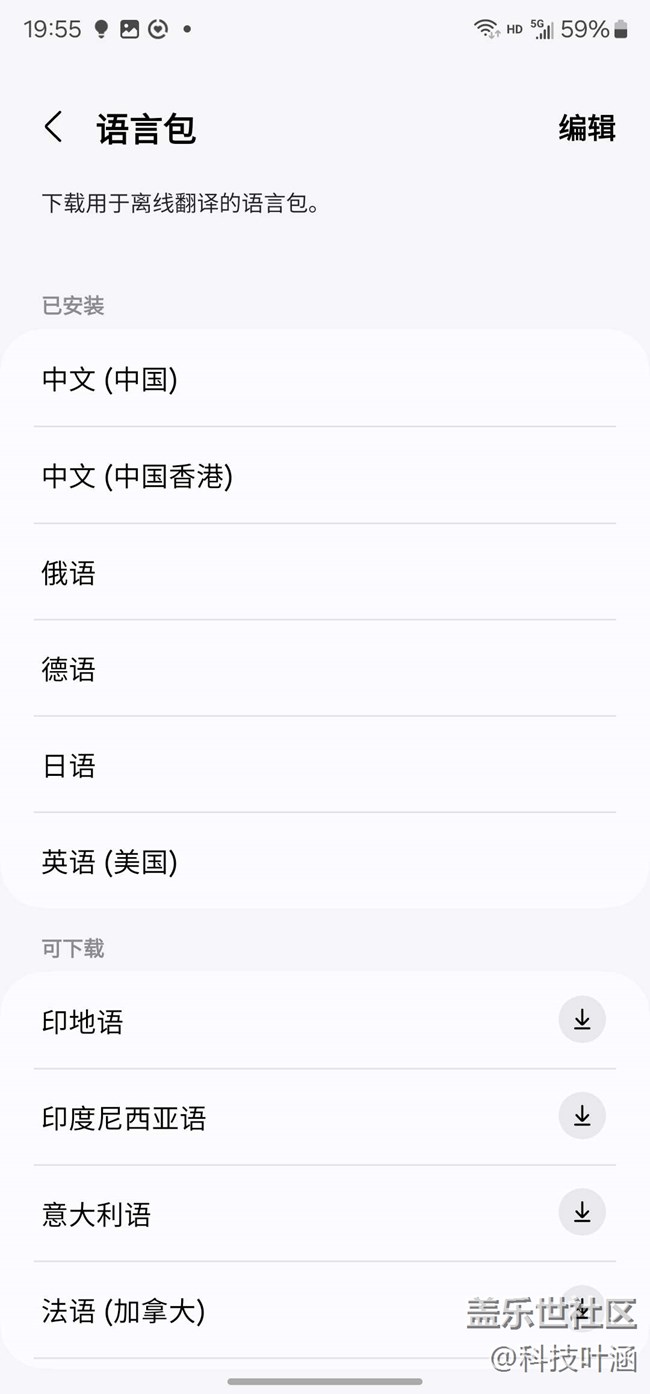This screenshot has height=1394, width=650.
Task: Open the 中文 (中国) language pack
Action: (x=324, y=380)
